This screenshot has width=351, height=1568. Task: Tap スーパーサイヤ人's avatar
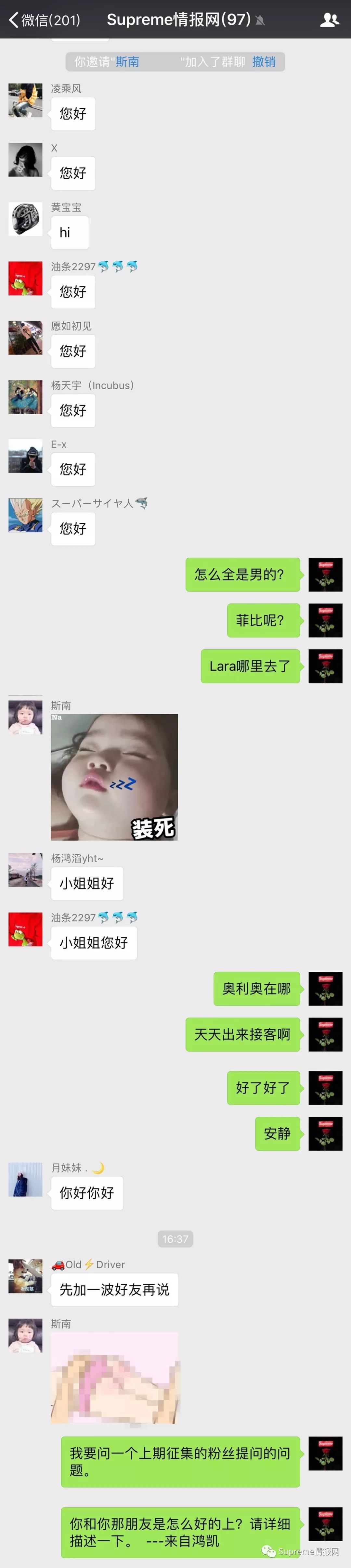pyautogui.click(x=26, y=515)
